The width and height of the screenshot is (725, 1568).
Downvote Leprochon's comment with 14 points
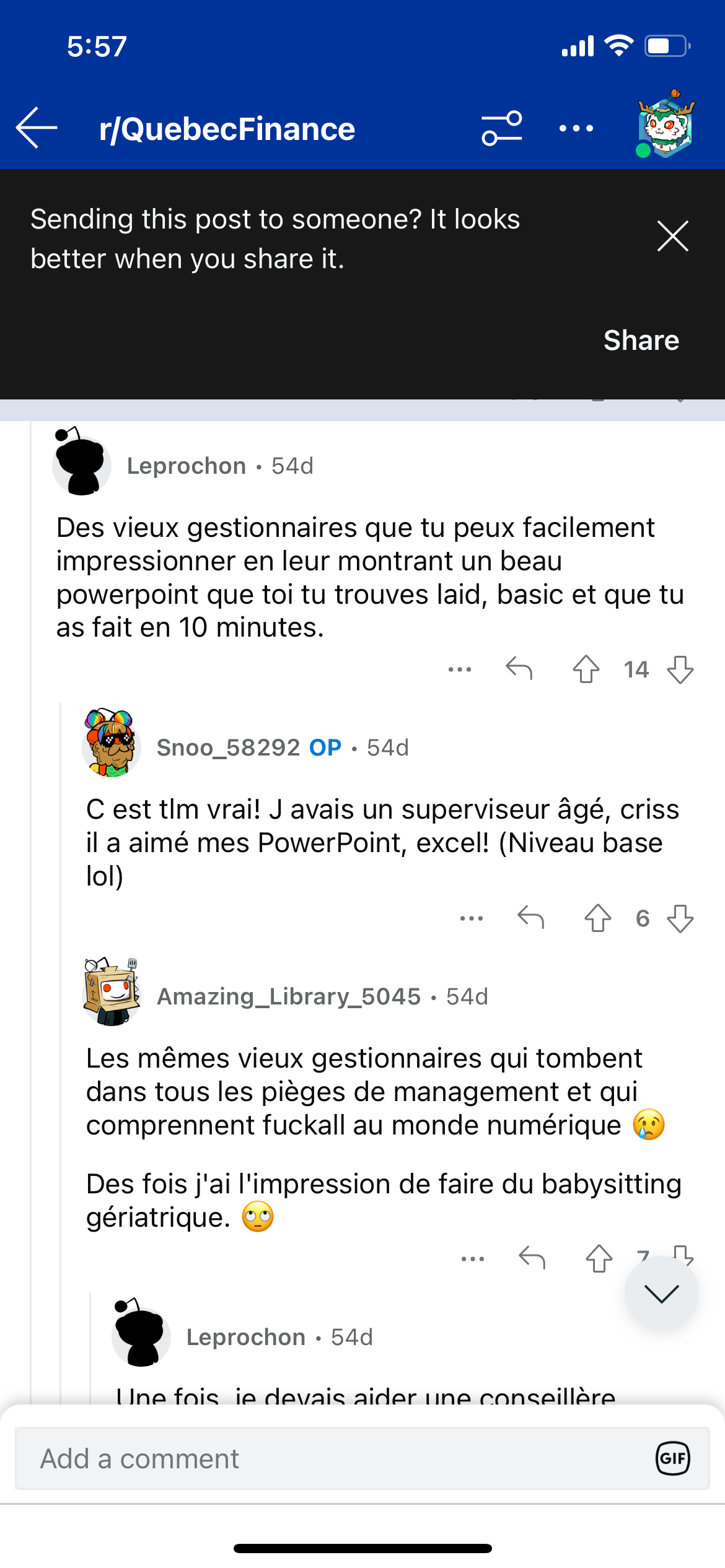pyautogui.click(x=680, y=669)
